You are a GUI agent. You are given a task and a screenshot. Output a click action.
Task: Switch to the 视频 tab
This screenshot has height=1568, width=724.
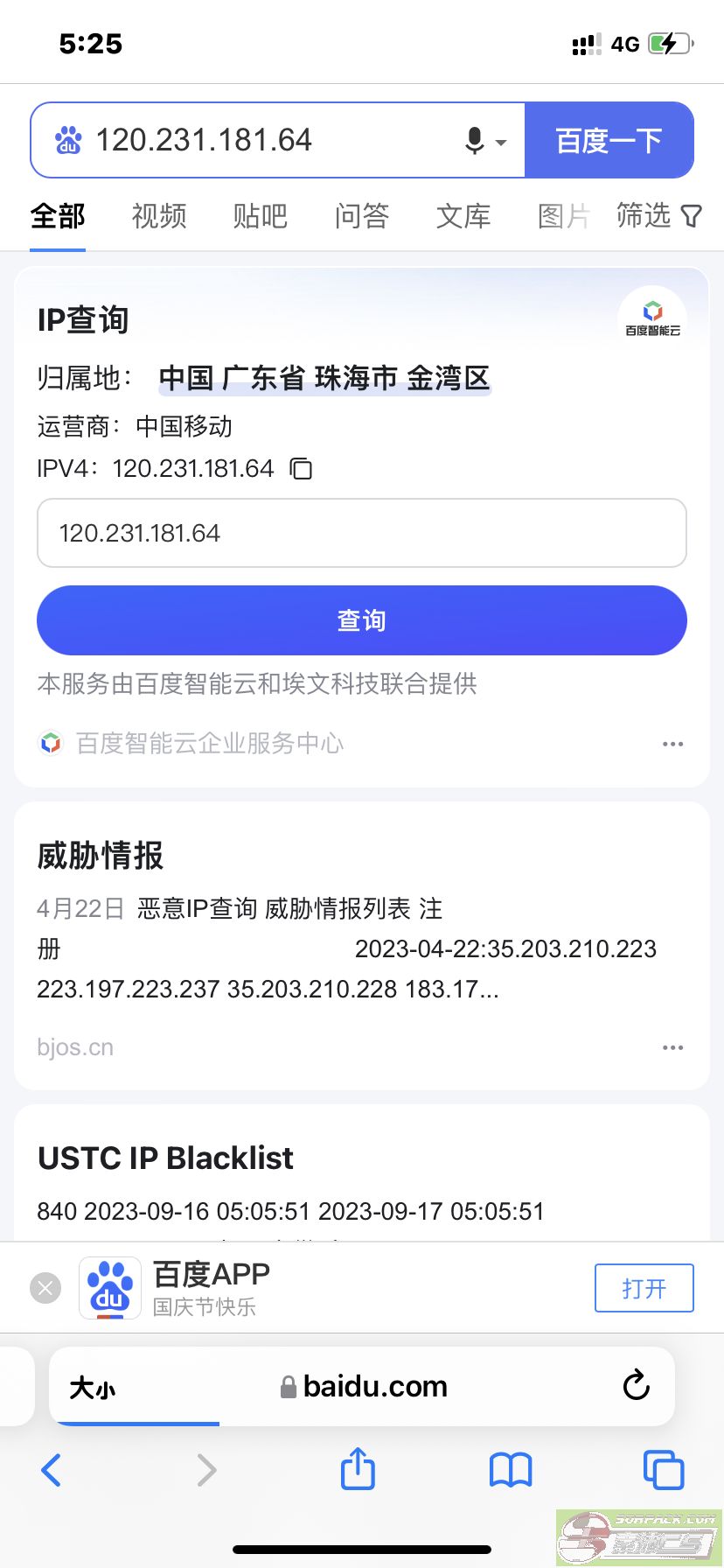click(159, 216)
